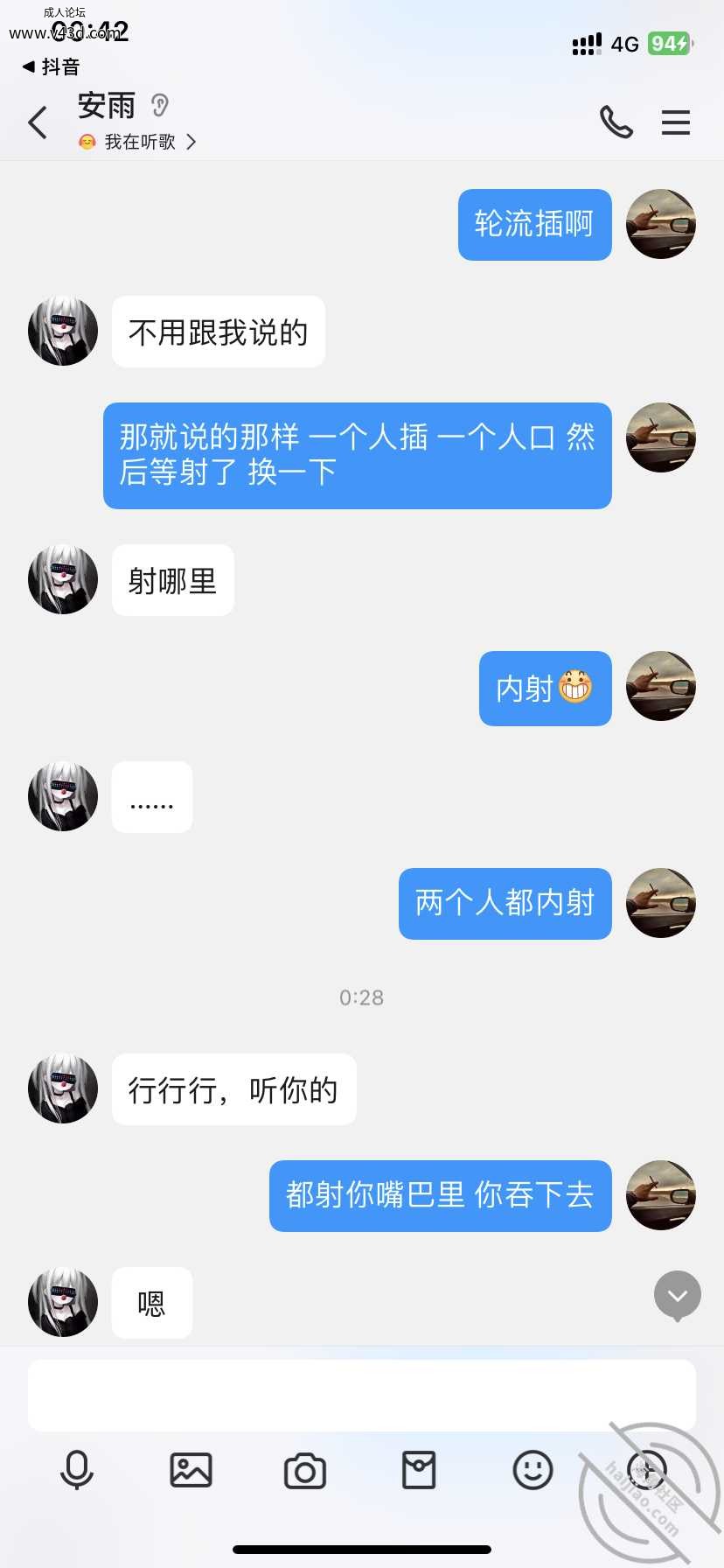
Task: Open the 我在听歌 status
Action: (x=140, y=142)
